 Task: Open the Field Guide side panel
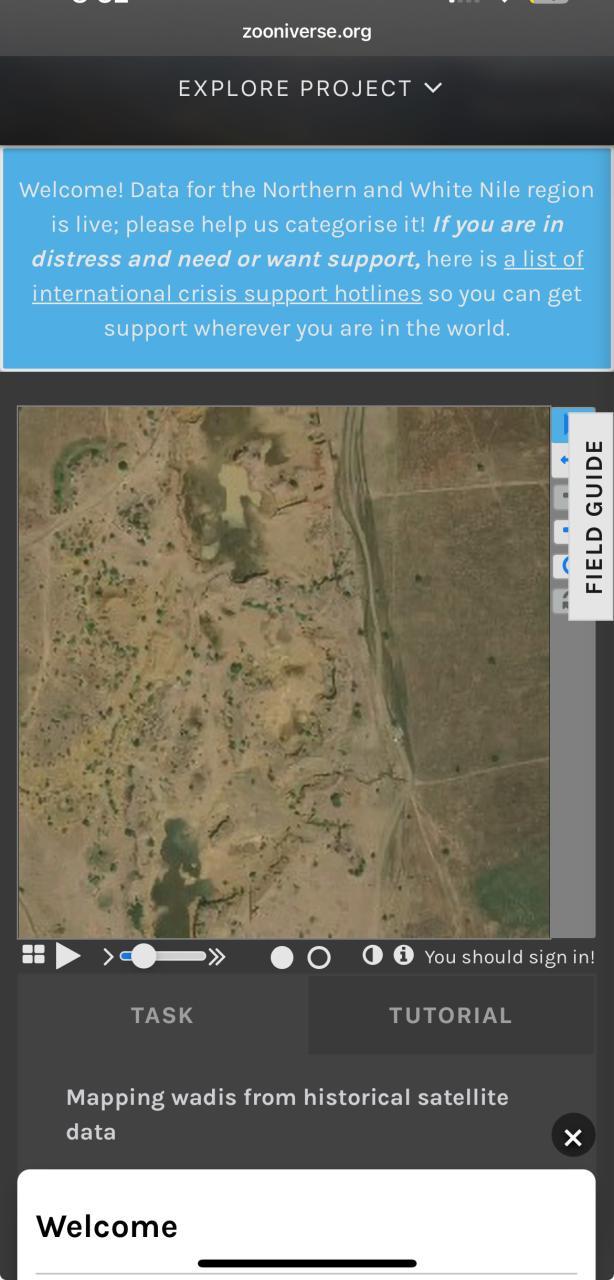pyautogui.click(x=592, y=516)
